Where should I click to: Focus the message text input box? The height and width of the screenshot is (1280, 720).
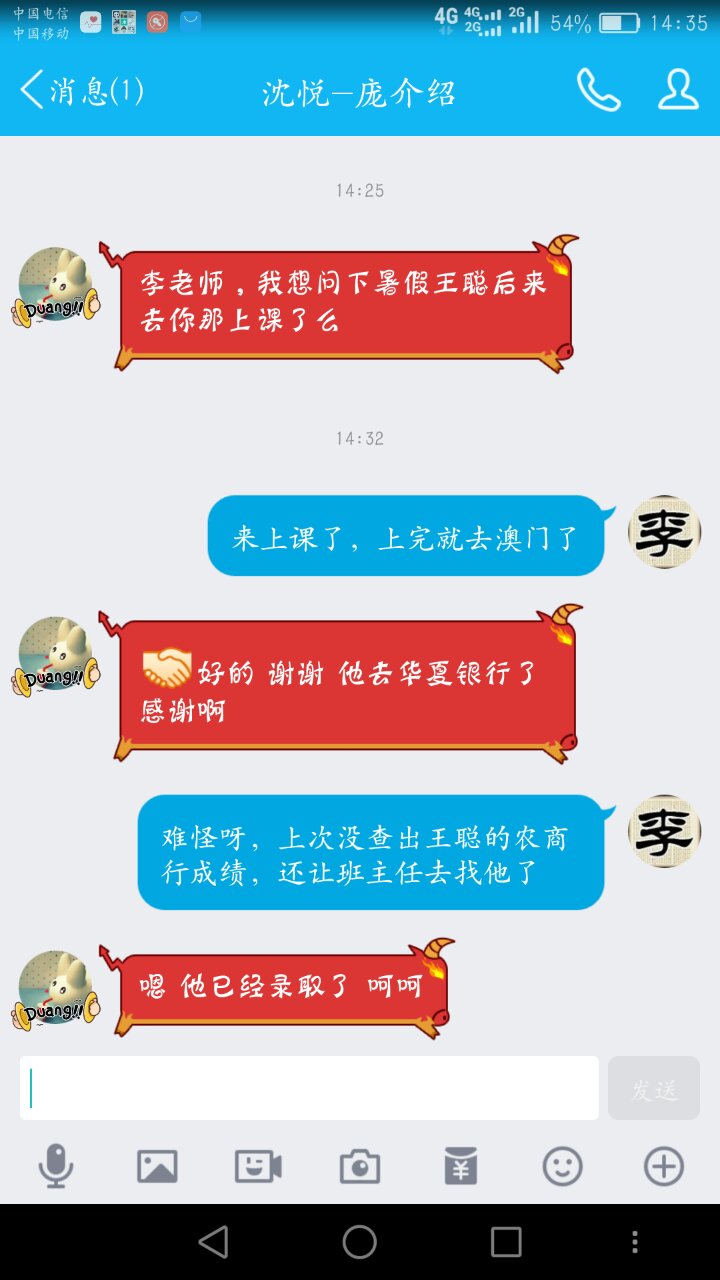(x=309, y=1088)
